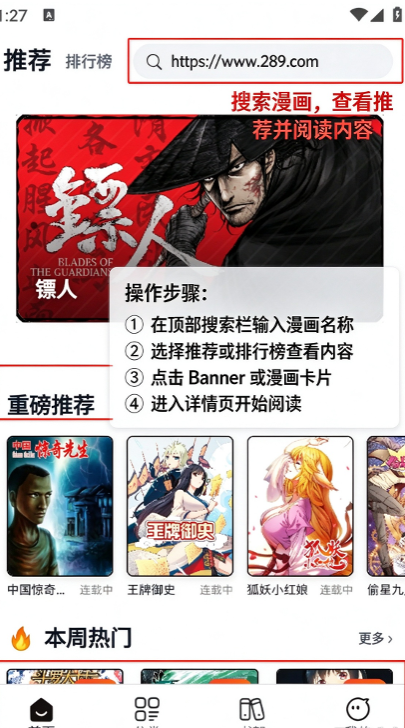Select the 推荐 tab
This screenshot has width=405, height=728.
27,61
